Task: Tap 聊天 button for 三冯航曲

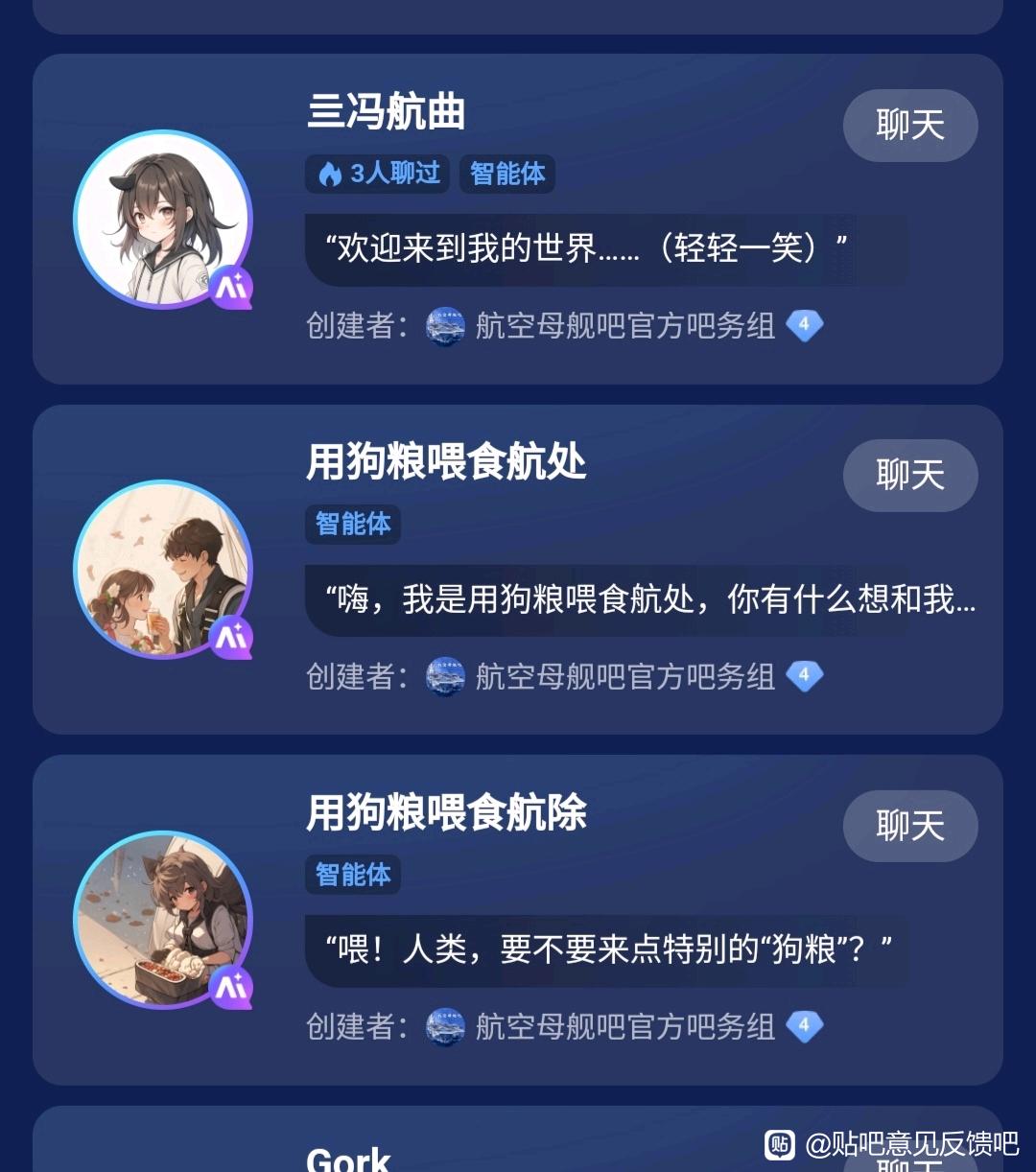Action: [910, 126]
